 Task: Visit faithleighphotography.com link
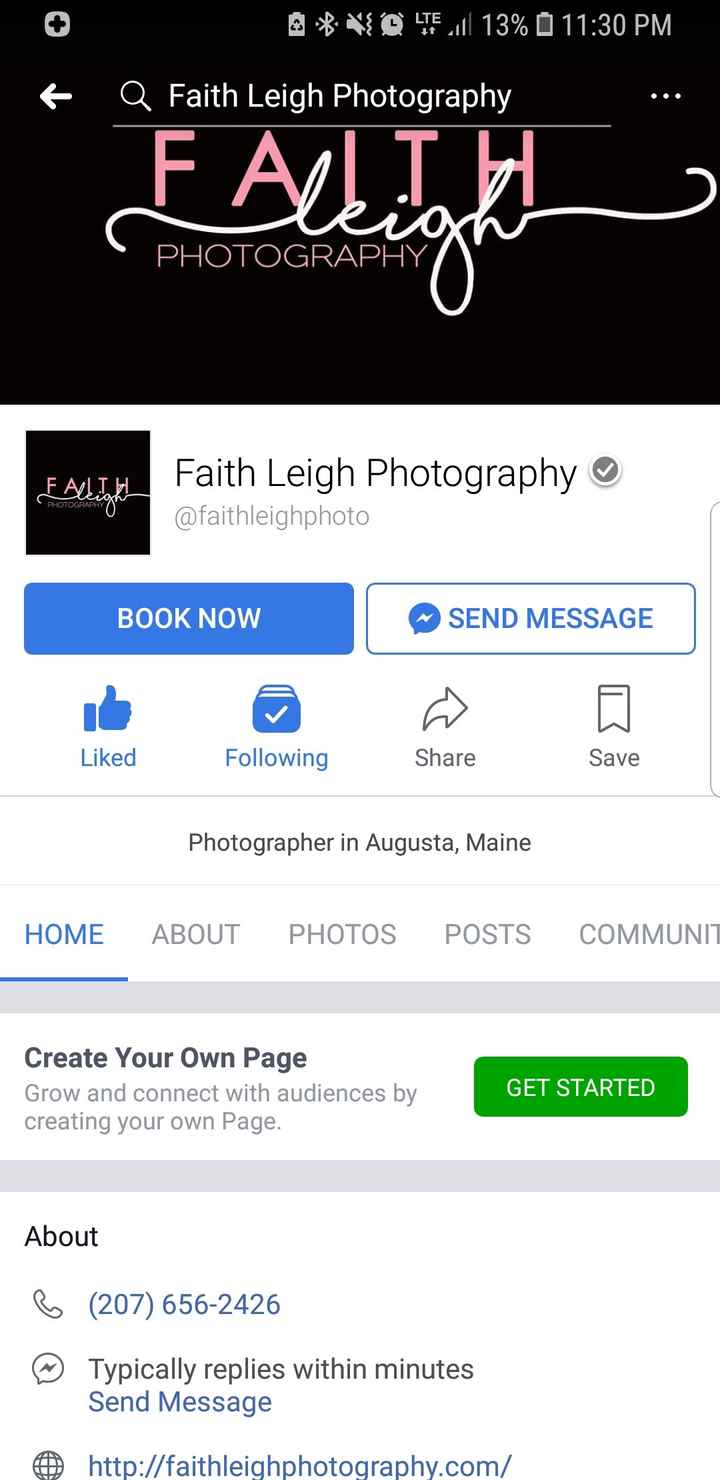tap(300, 1464)
